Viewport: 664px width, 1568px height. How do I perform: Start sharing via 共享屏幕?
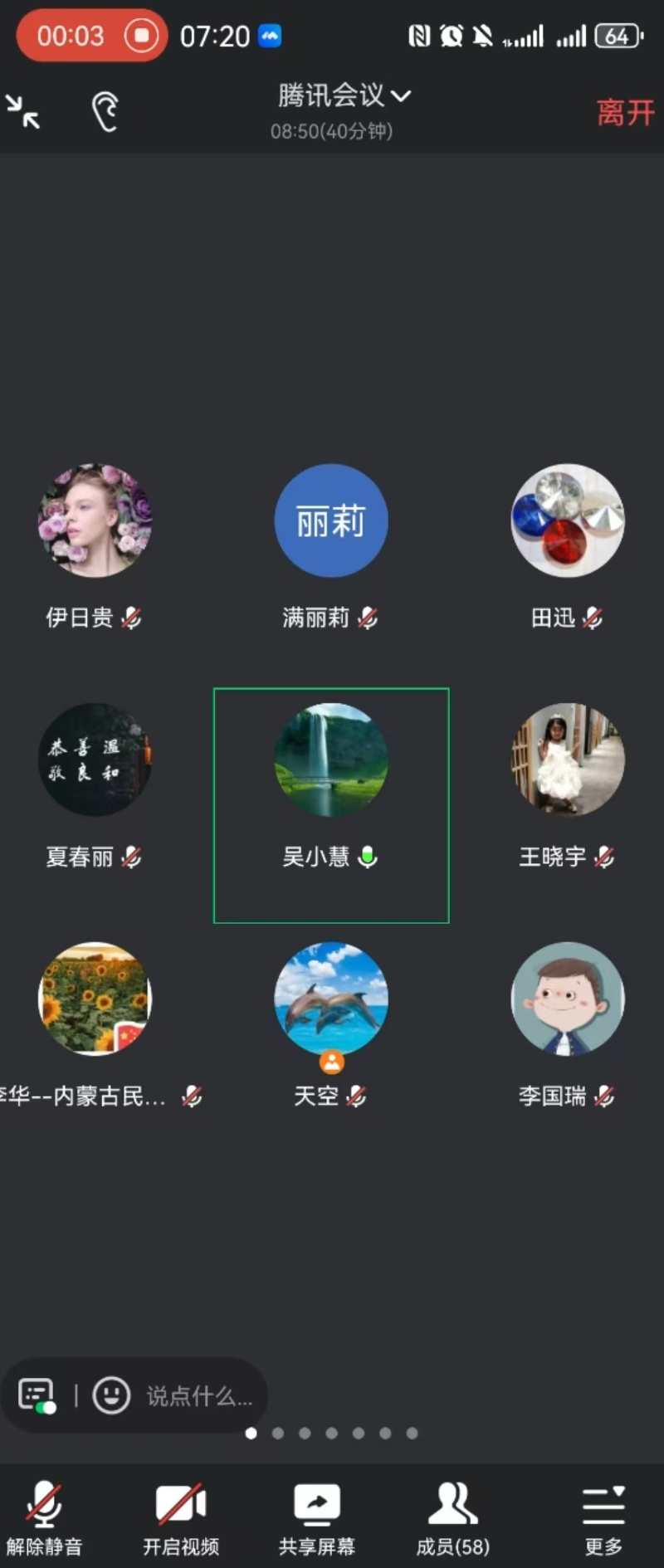point(316,1517)
